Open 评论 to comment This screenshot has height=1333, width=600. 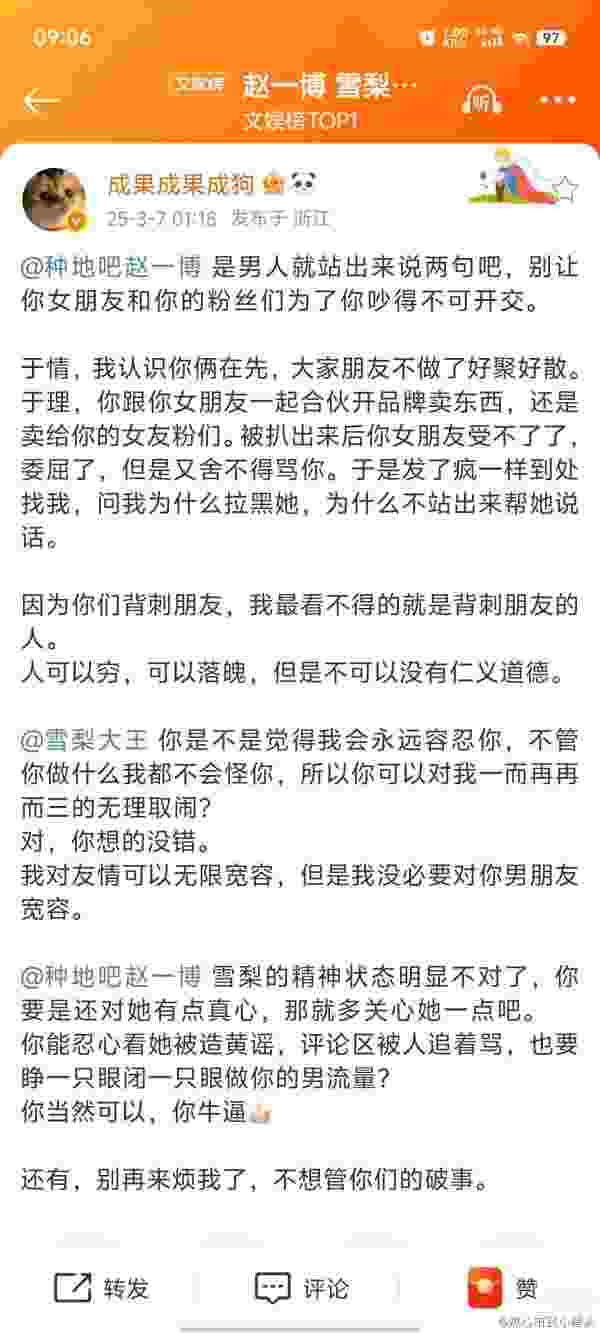301,1287
